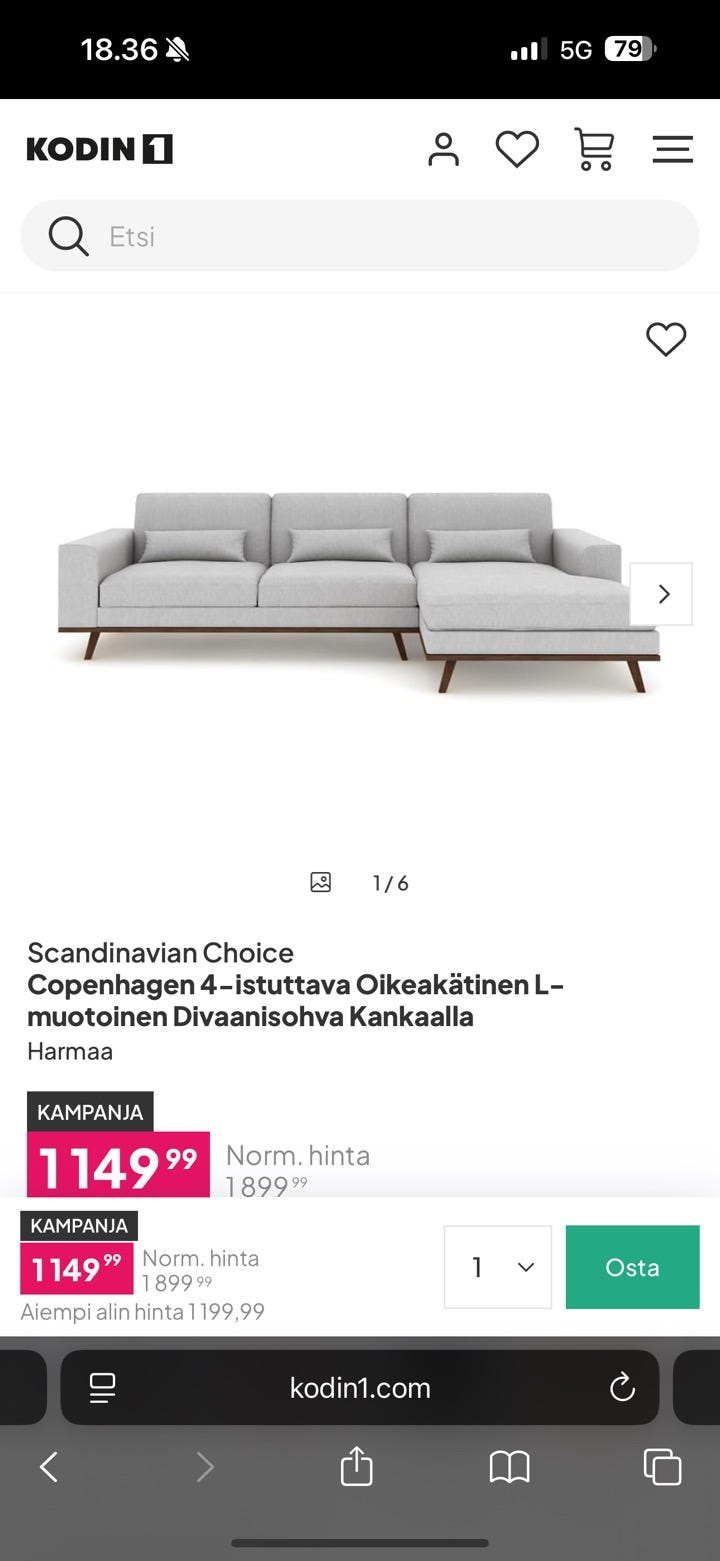
Task: Reload the page
Action: pos(622,1388)
